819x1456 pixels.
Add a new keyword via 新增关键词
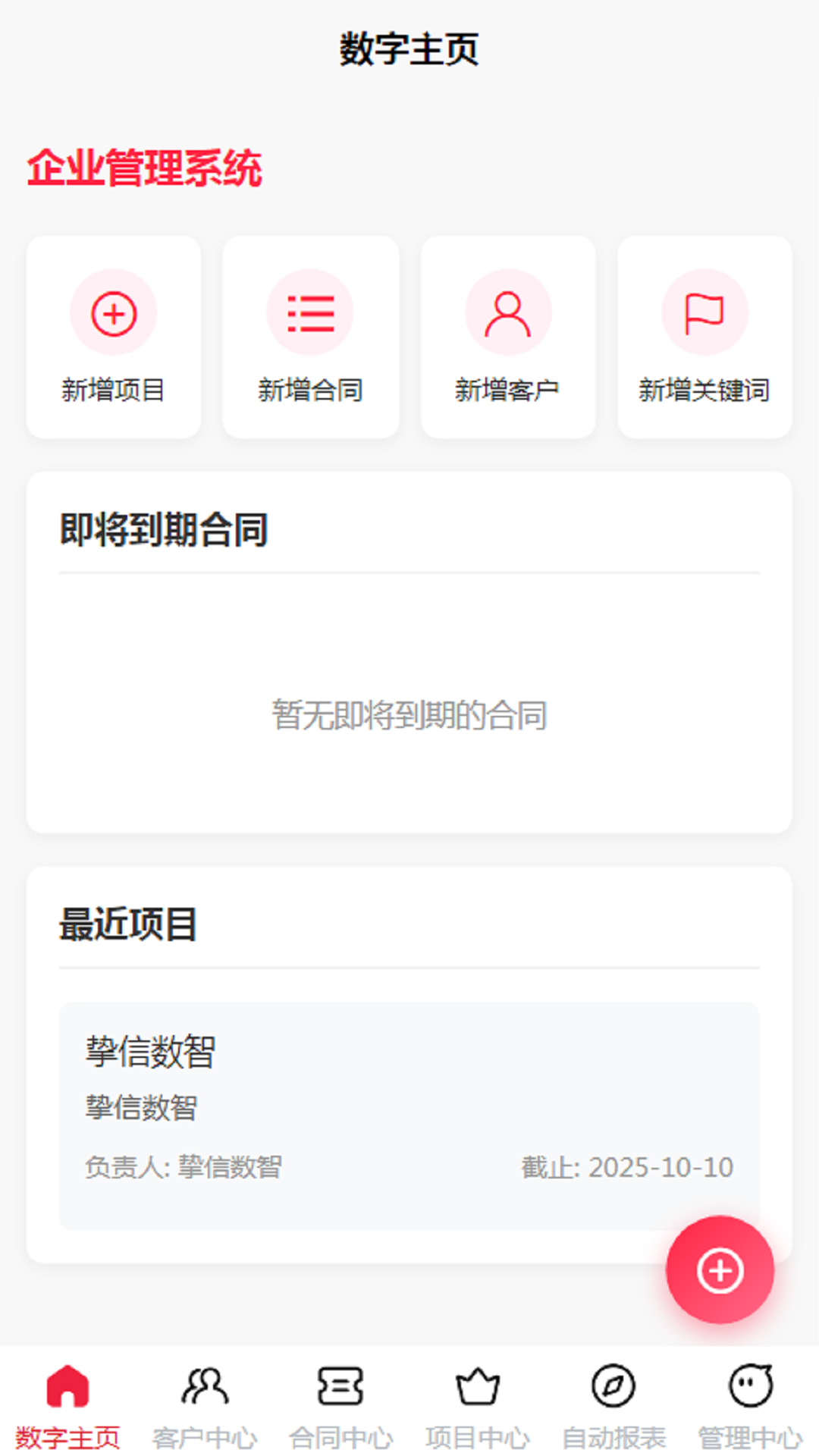(x=704, y=337)
